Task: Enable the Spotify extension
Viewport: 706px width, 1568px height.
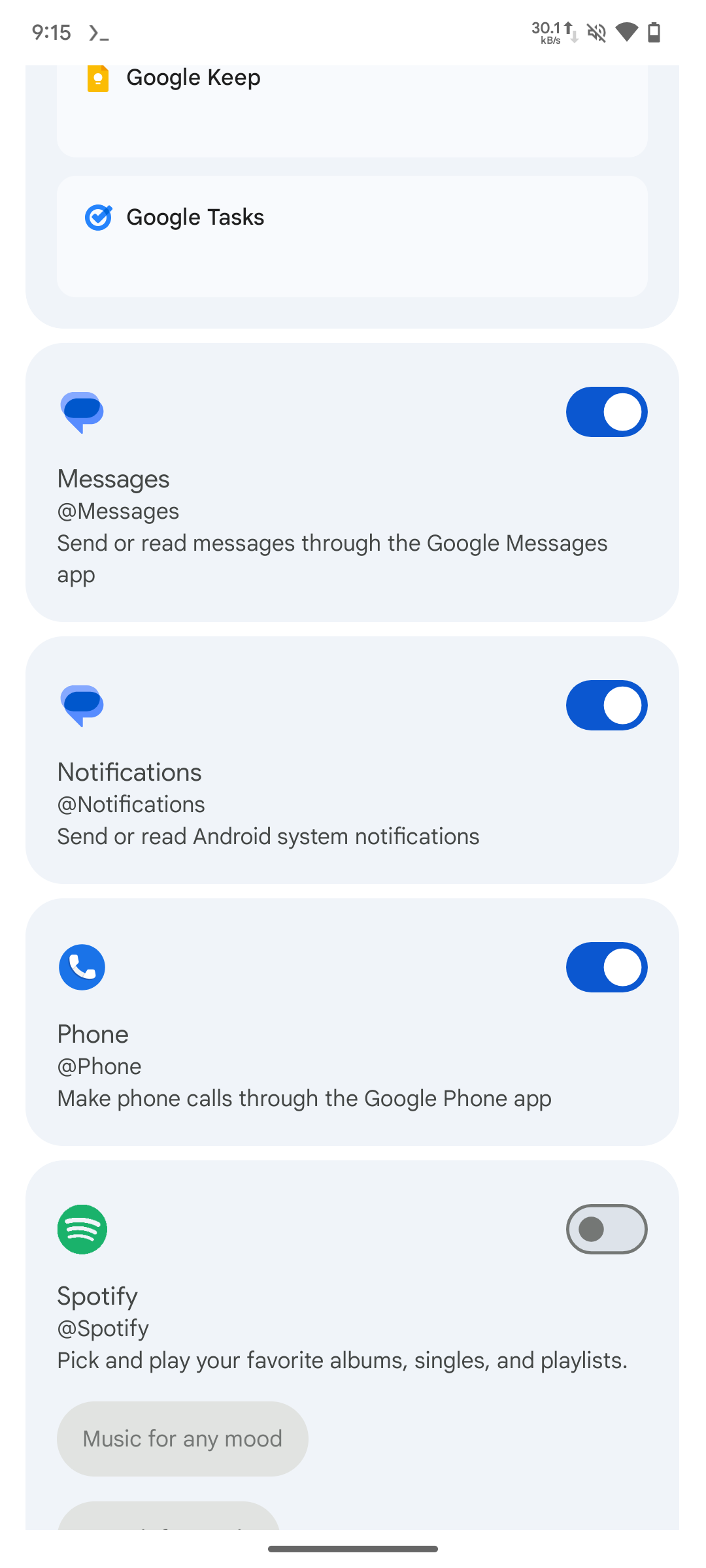Action: pos(606,1230)
